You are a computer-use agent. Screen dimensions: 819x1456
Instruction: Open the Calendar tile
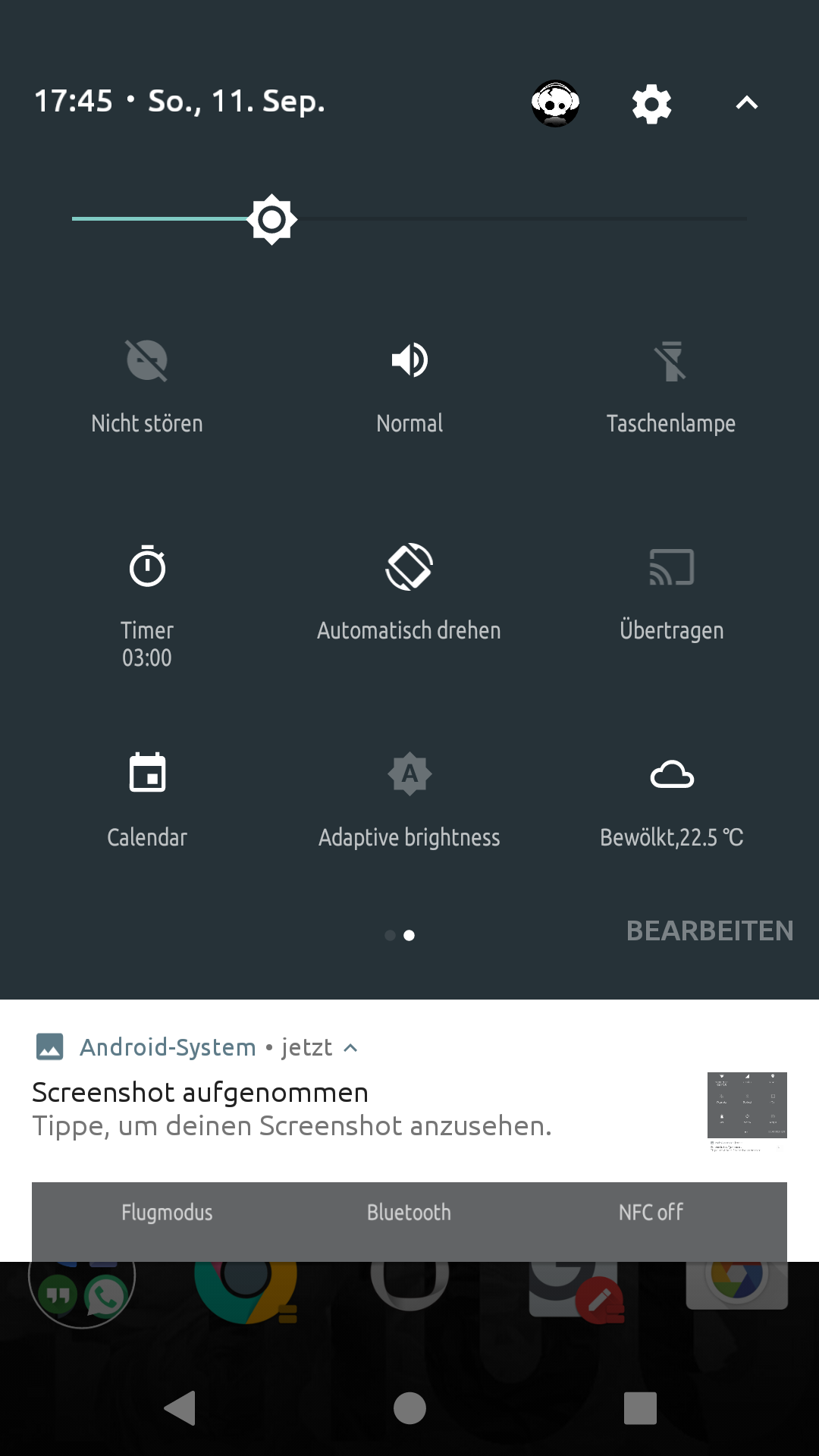[x=147, y=773]
